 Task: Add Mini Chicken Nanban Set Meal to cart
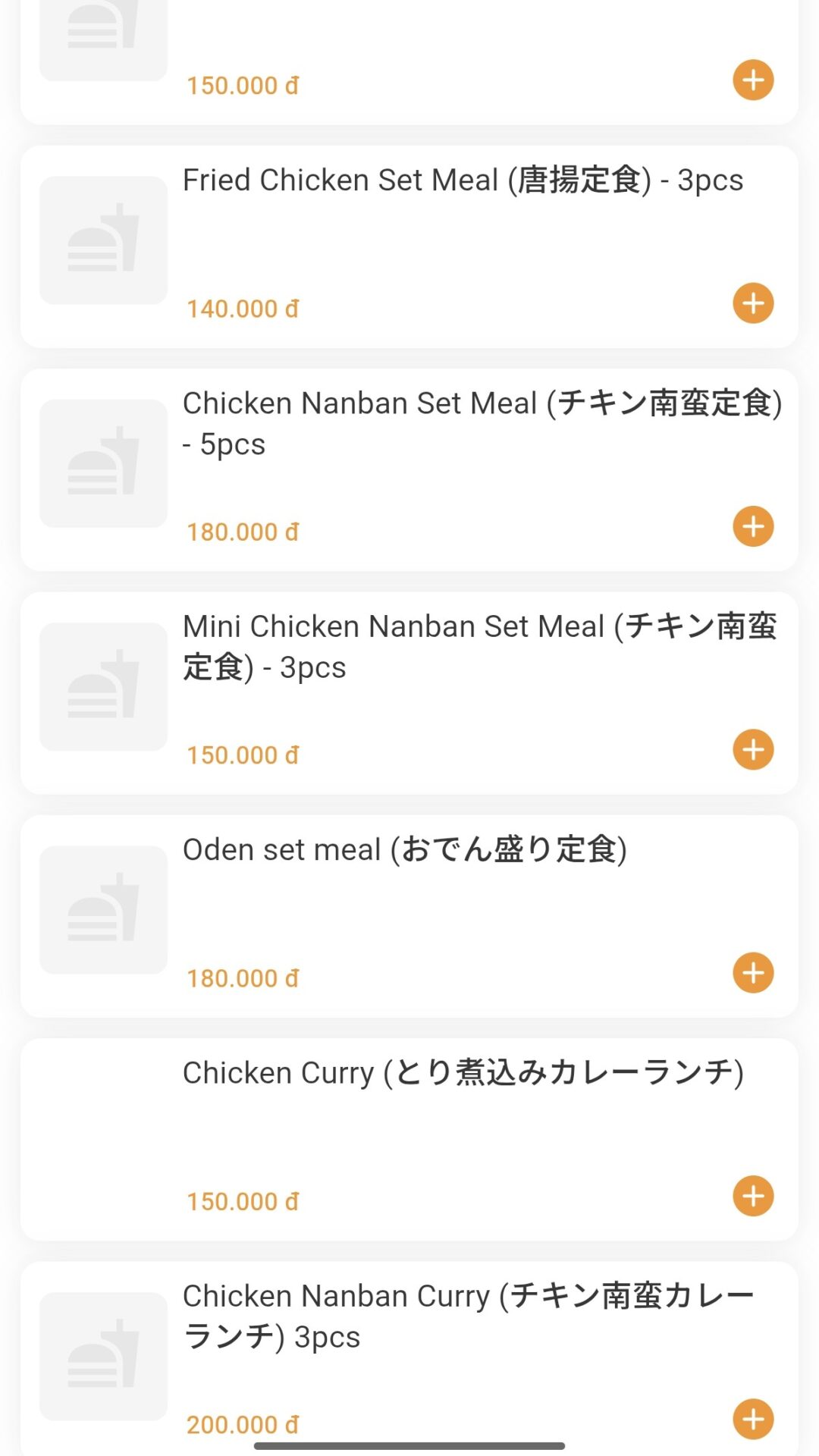753,749
